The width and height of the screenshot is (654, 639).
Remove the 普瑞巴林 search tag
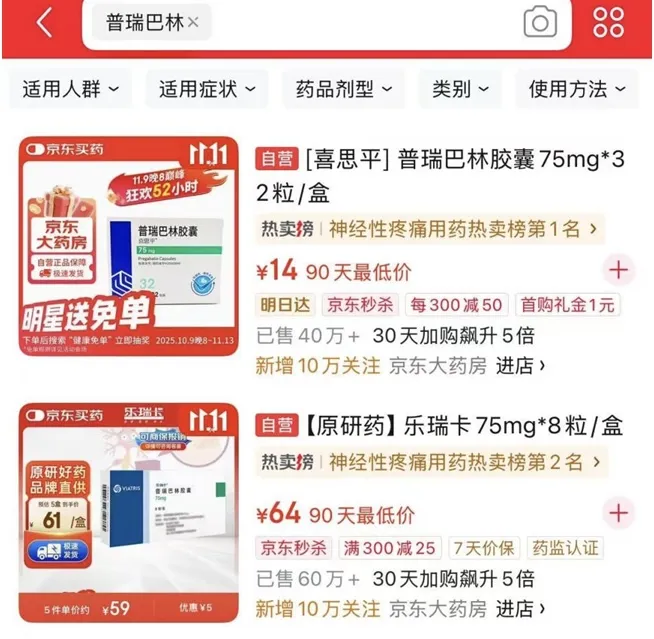[x=194, y=22]
